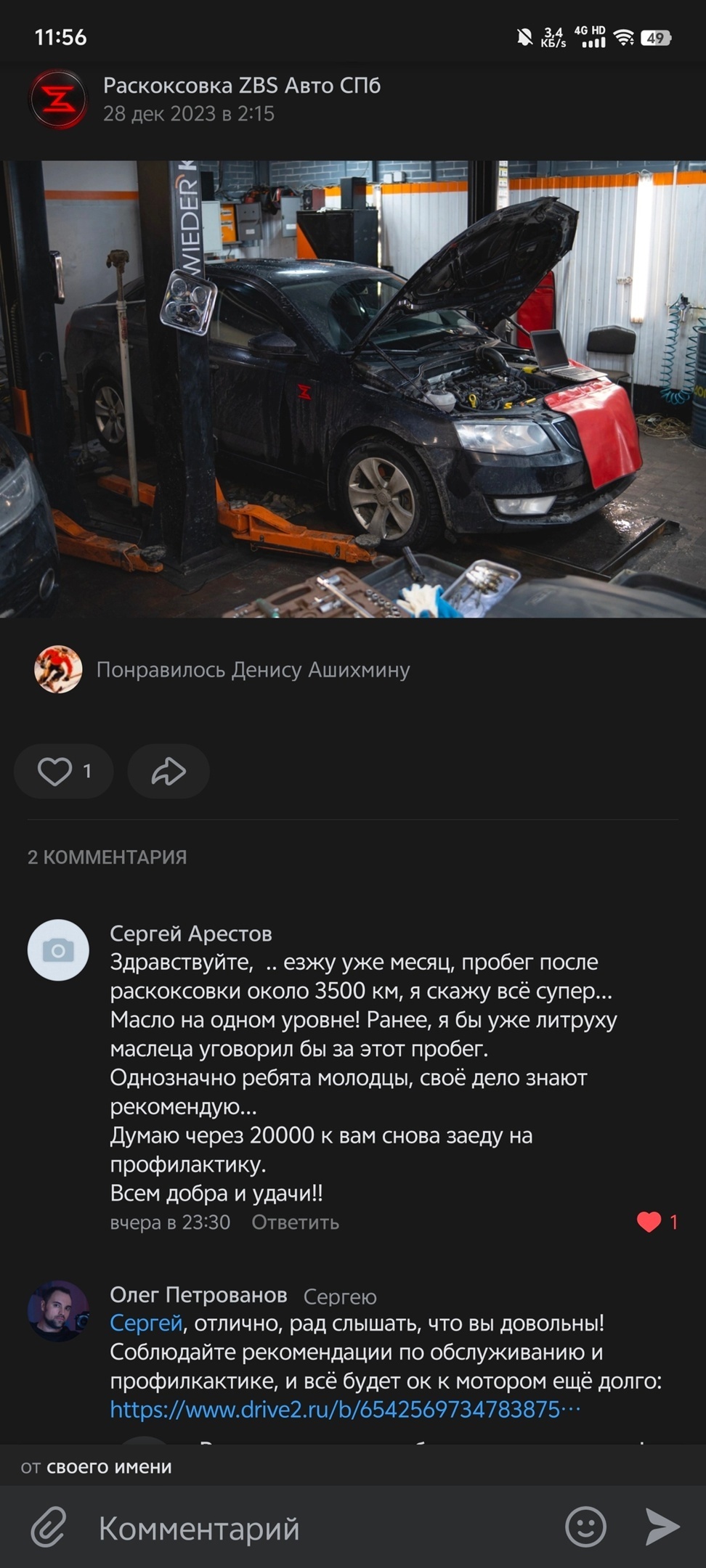
Task: Open Сергей Арестов's profile
Action: tap(190, 934)
